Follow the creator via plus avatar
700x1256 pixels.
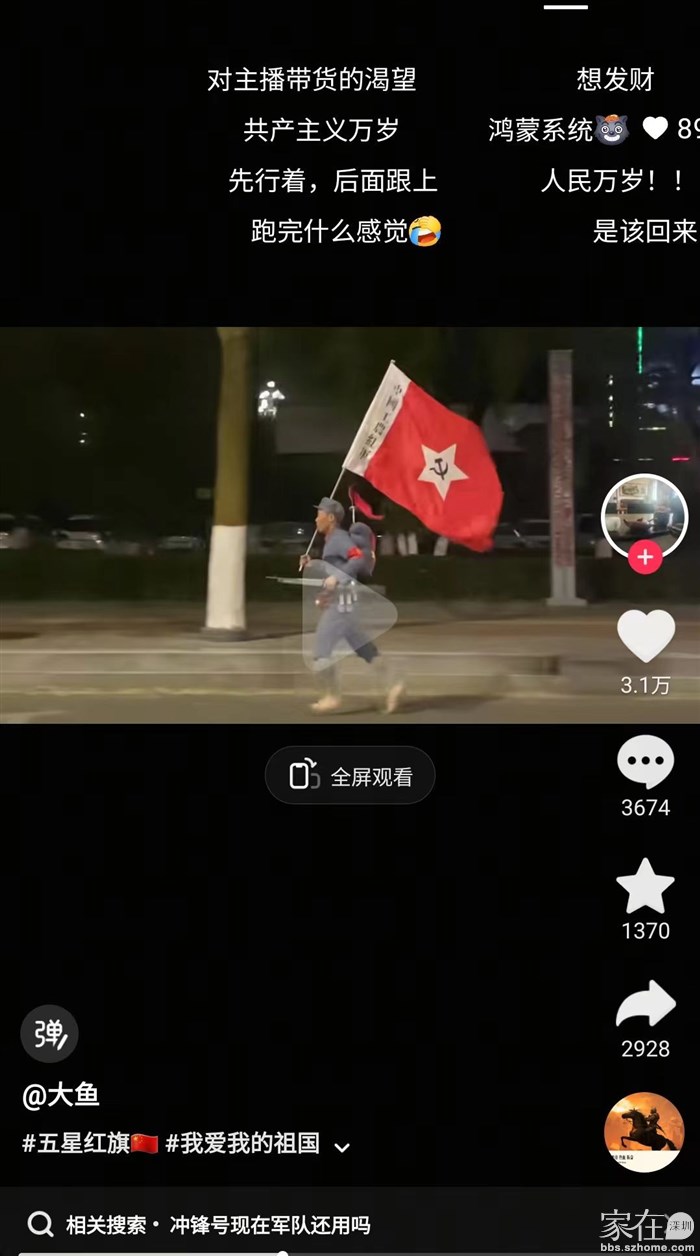coord(644,558)
